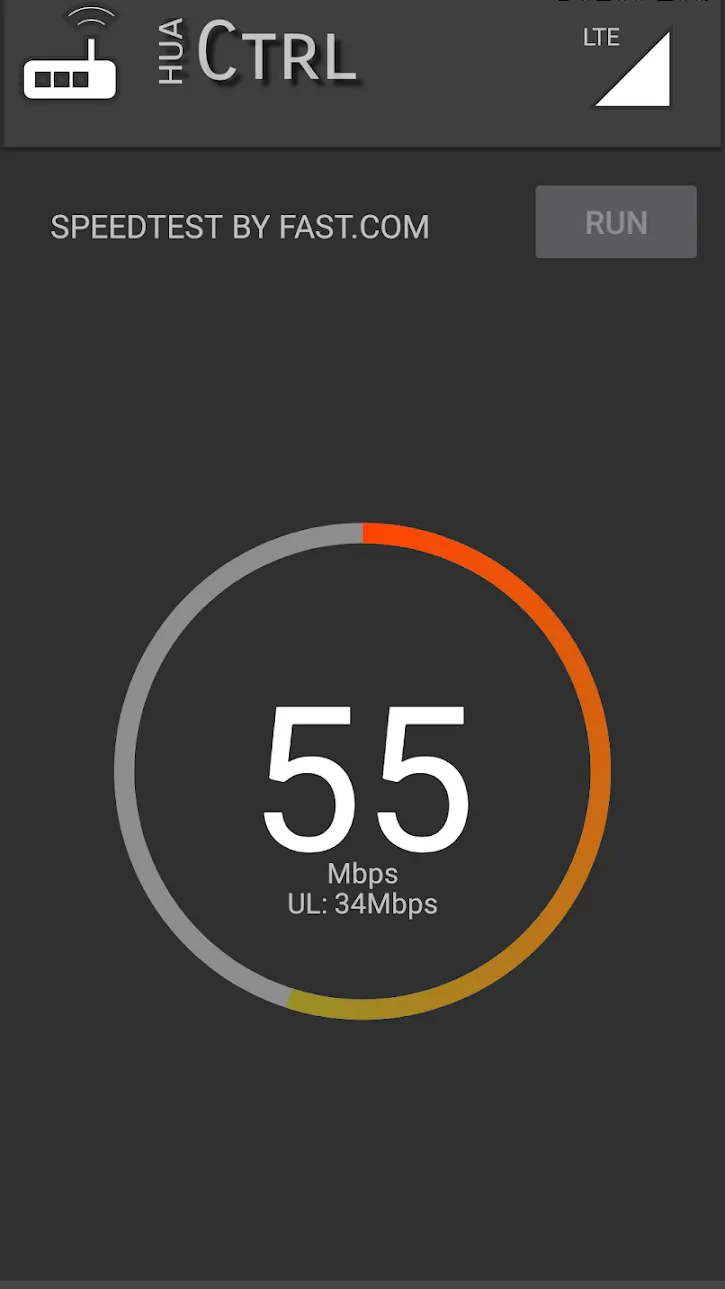725x1289 pixels.
Task: Tap the RUN speedtest button
Action: click(x=616, y=222)
